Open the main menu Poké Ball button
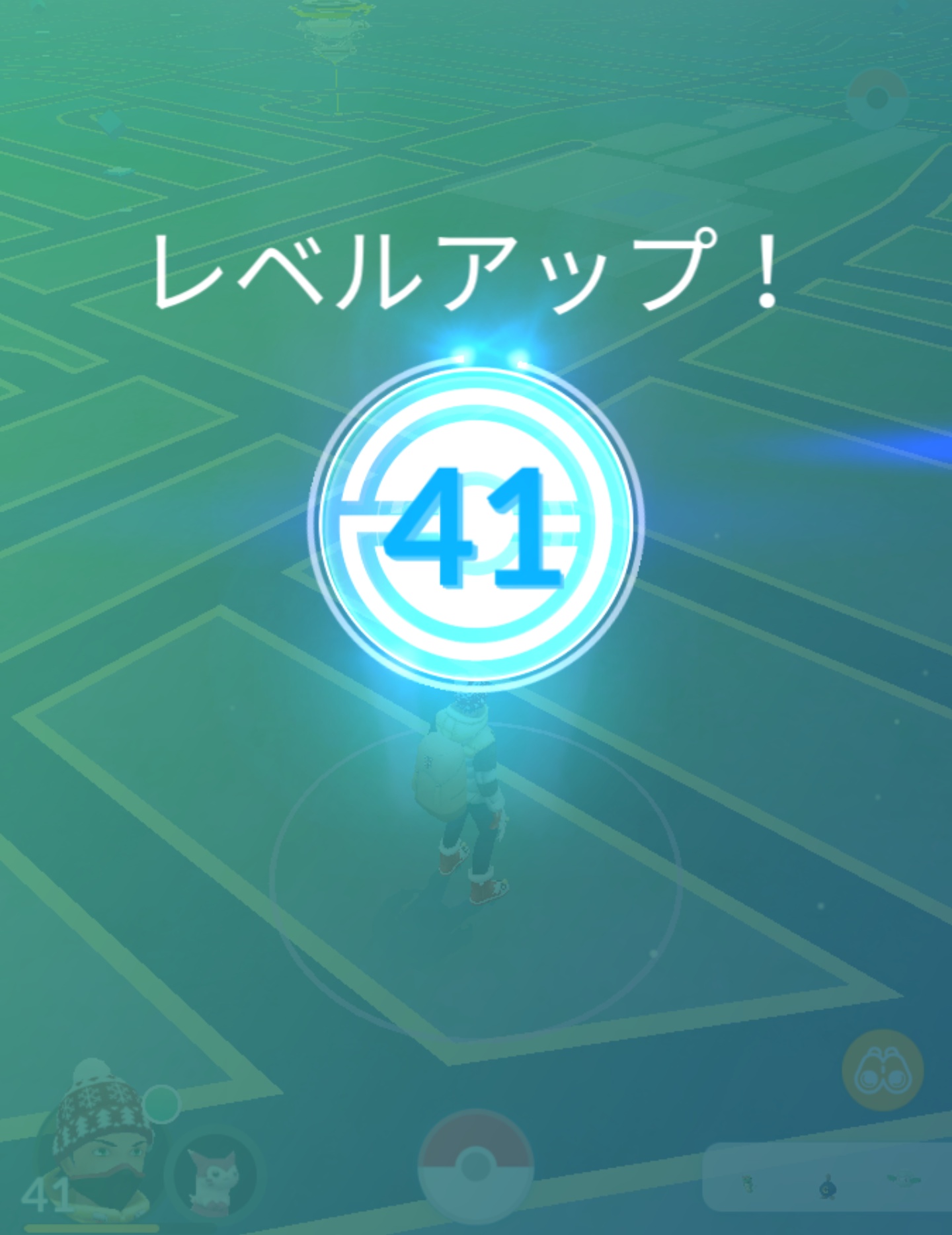 pos(475,1168)
